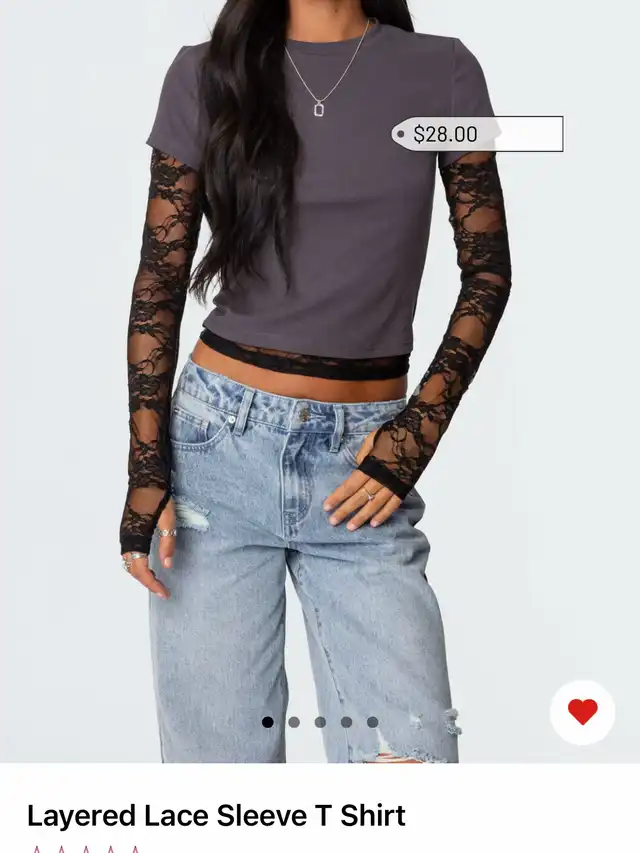Add the Layered Lace Sleeve T Shirt to favorites
The width and height of the screenshot is (640, 853).
(x=582, y=712)
